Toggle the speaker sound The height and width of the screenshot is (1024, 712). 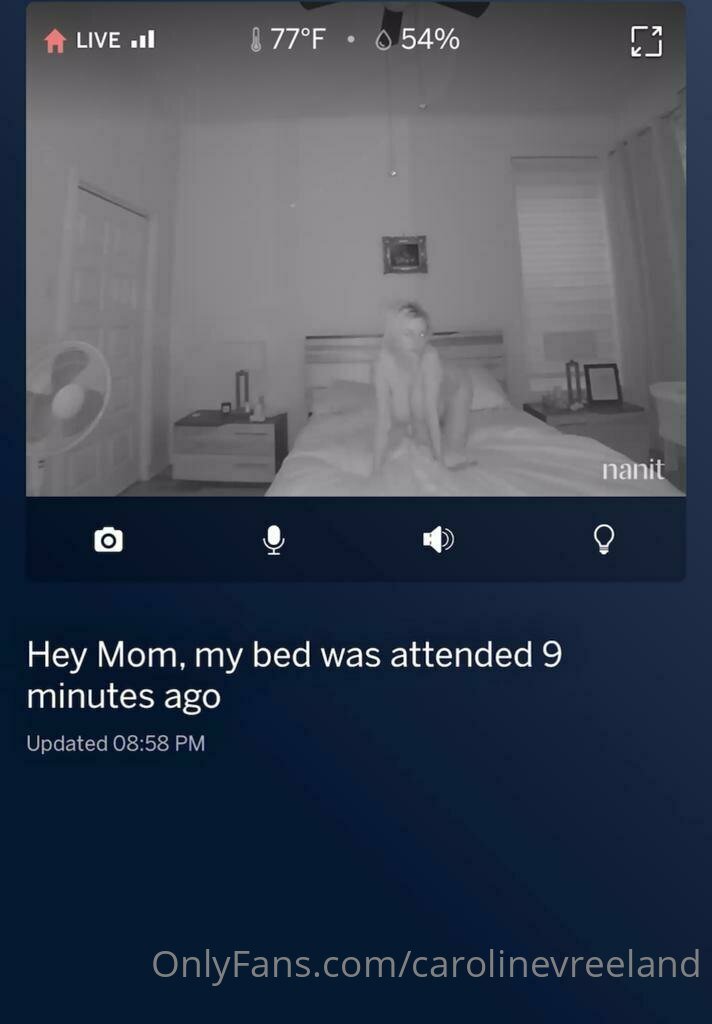tap(438, 540)
